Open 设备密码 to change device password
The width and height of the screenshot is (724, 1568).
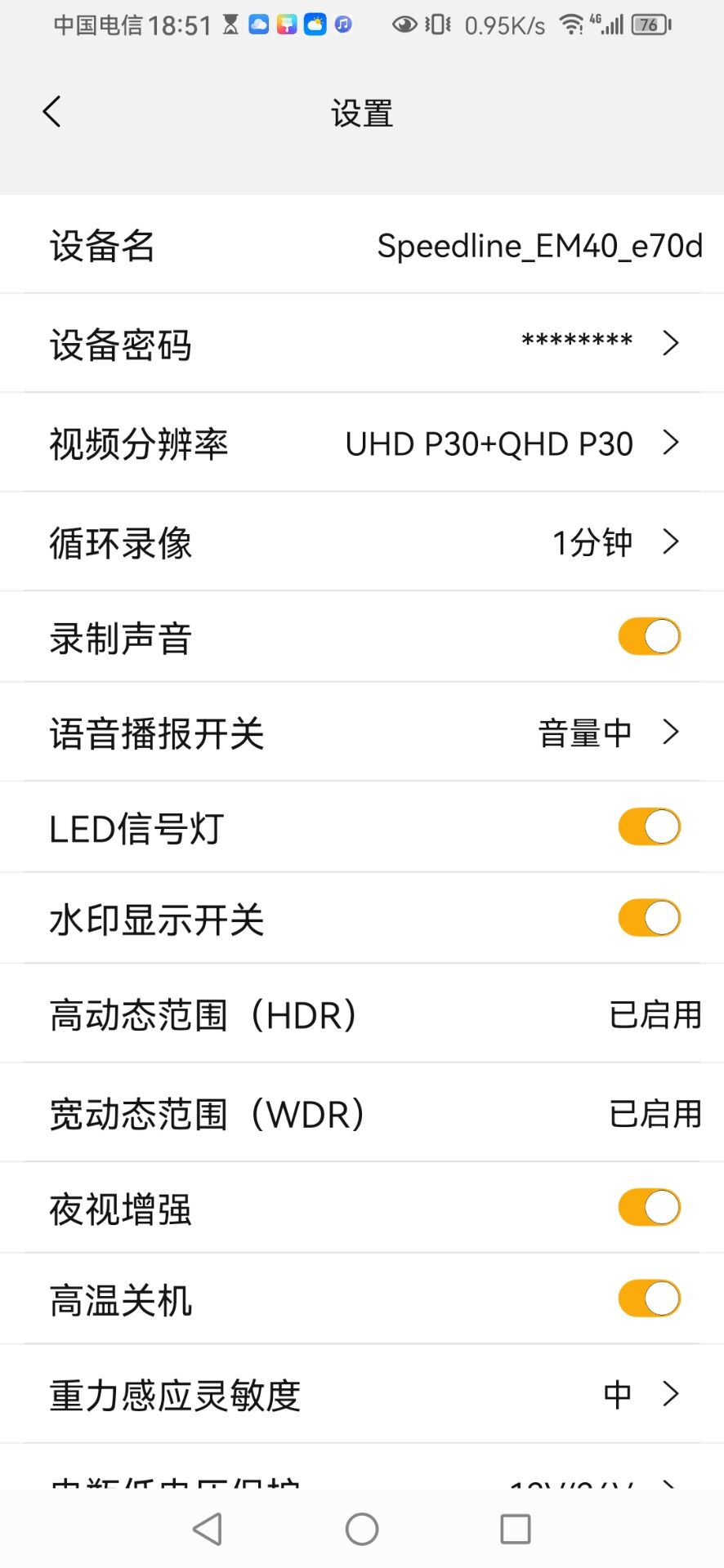tap(362, 343)
